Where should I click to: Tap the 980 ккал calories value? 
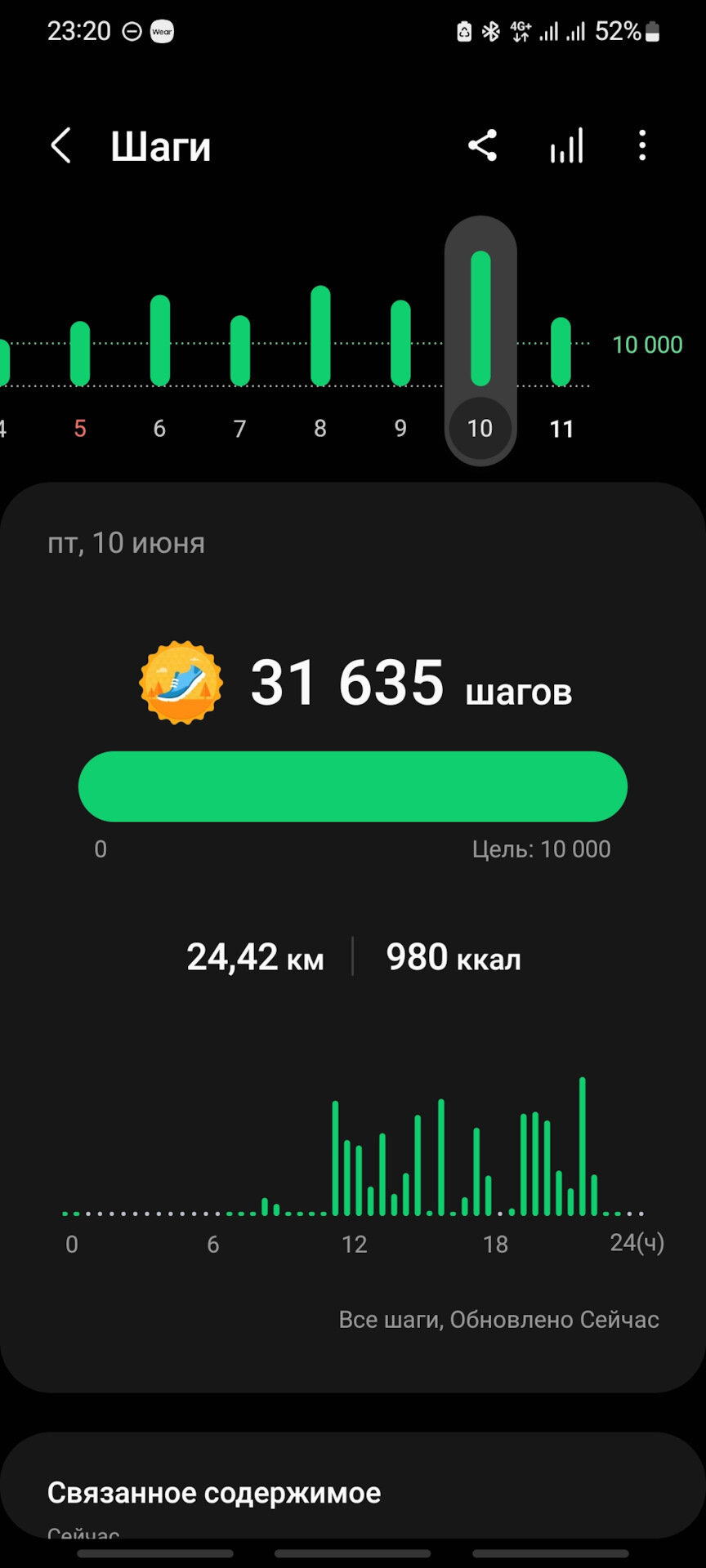click(453, 957)
